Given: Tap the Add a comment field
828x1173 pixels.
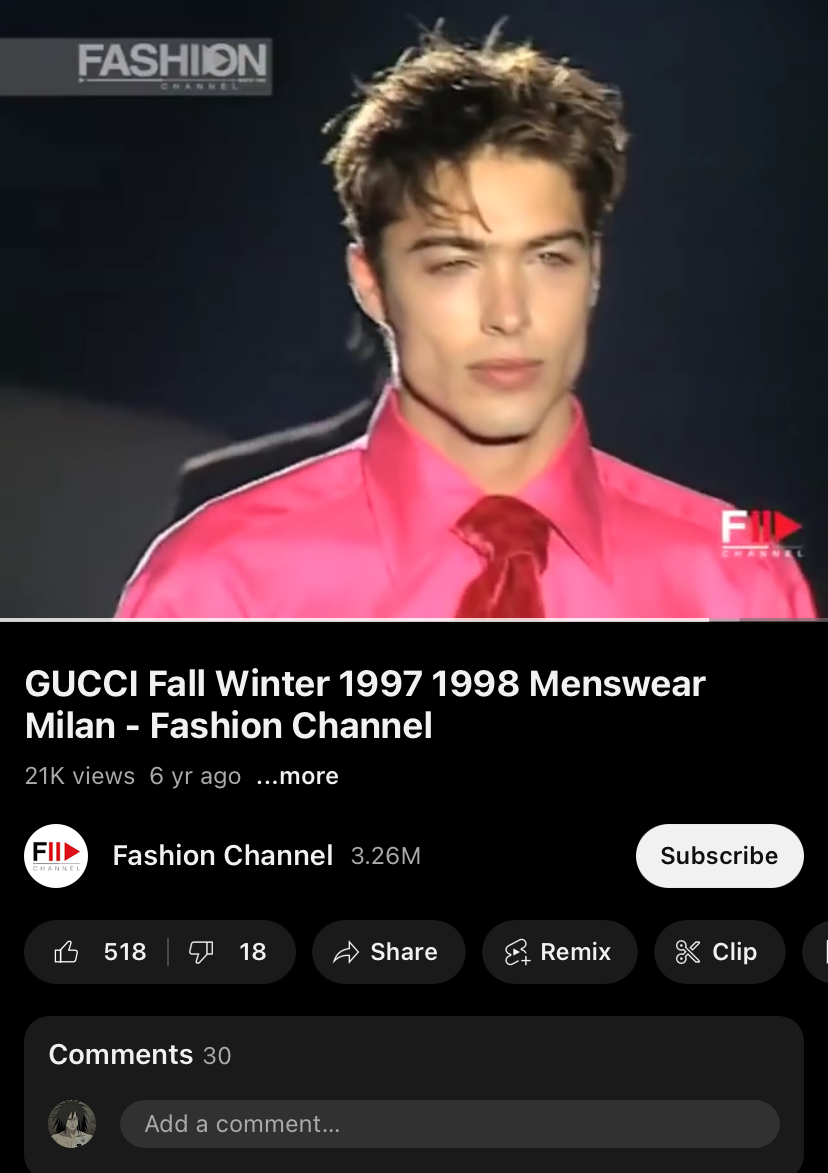Looking at the screenshot, I should tap(449, 1124).
